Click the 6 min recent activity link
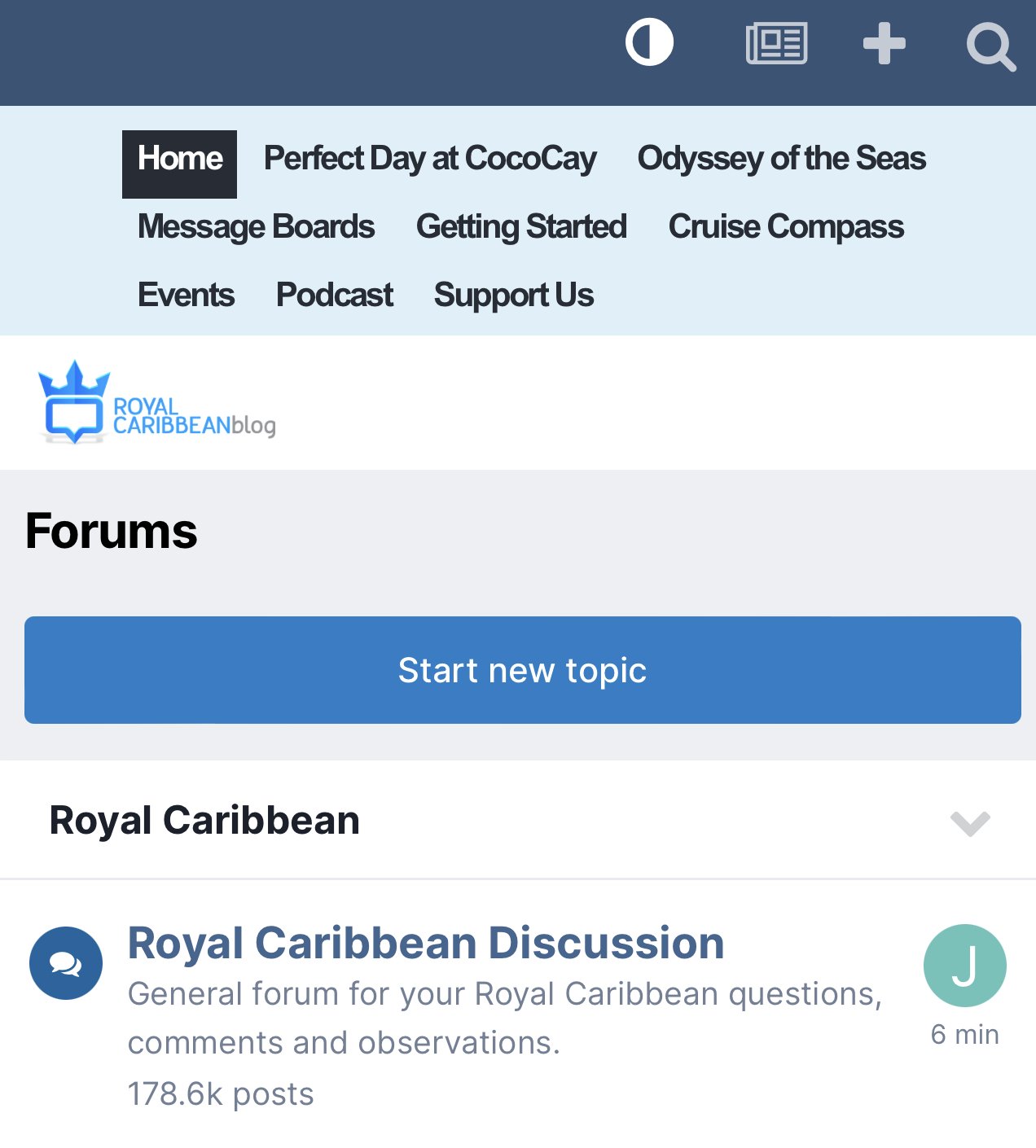The width and height of the screenshot is (1036, 1148). (964, 1034)
